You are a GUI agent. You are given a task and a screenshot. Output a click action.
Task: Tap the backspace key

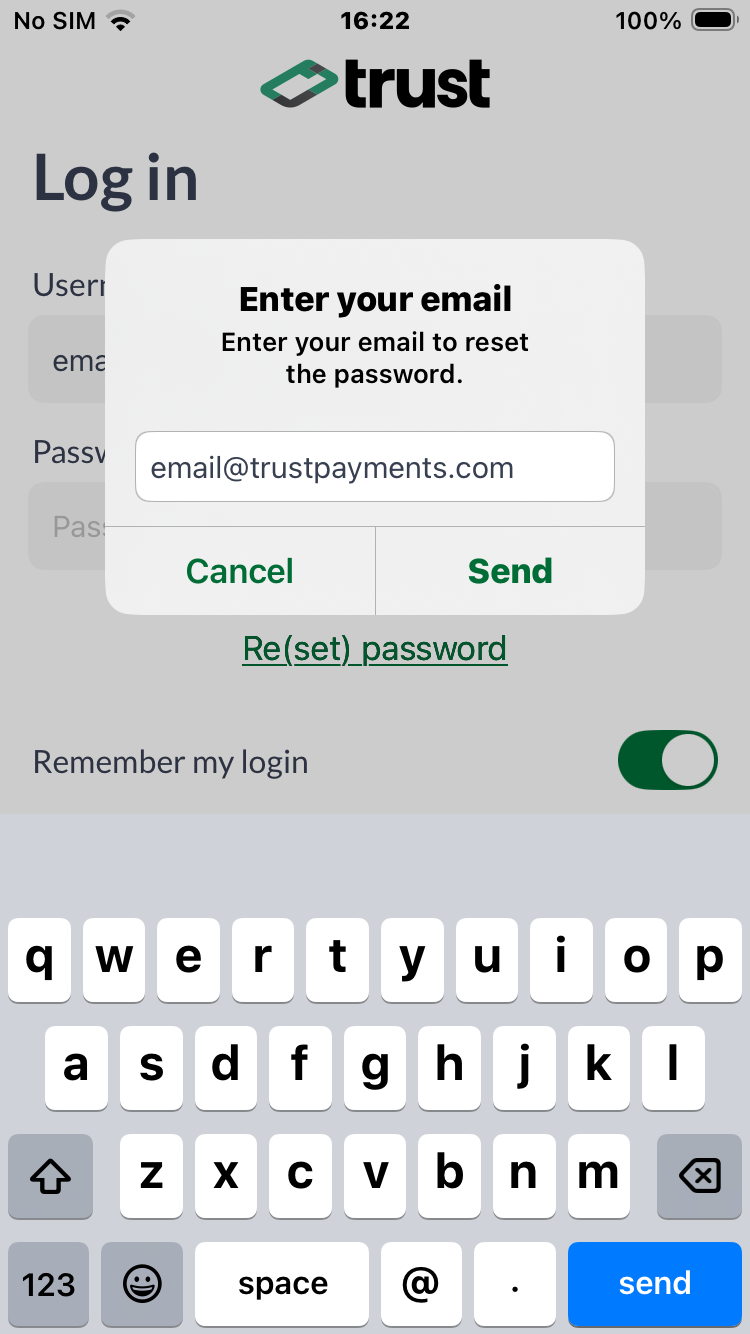[x=700, y=1175]
